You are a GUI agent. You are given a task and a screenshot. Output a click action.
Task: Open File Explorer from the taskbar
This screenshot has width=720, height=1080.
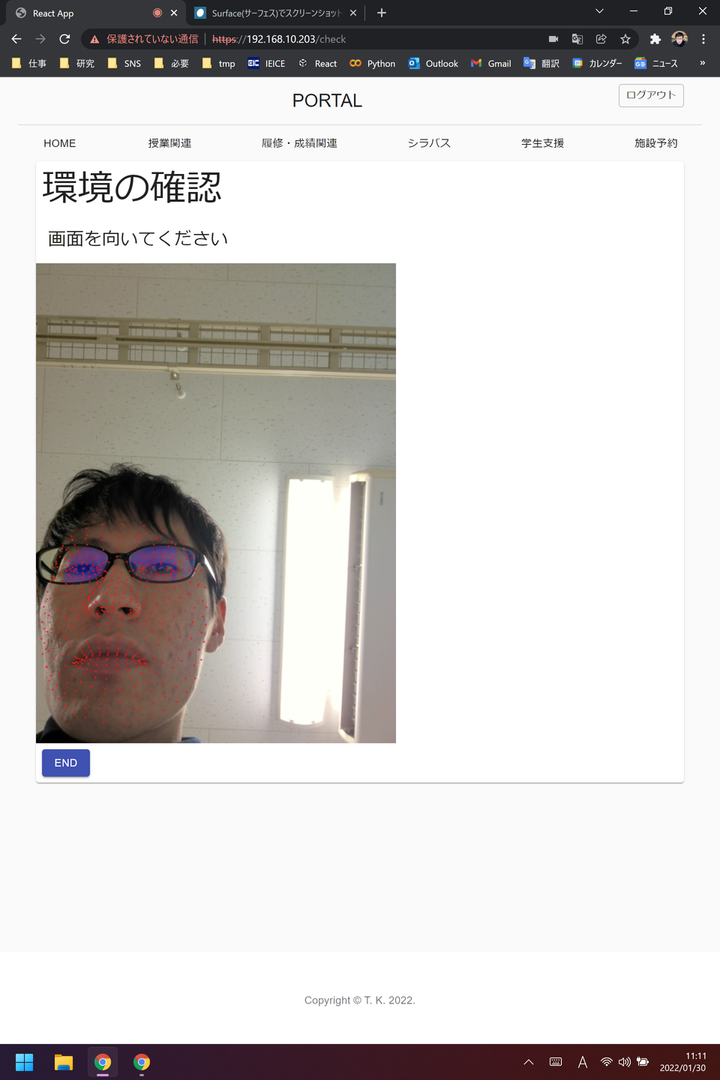63,1062
